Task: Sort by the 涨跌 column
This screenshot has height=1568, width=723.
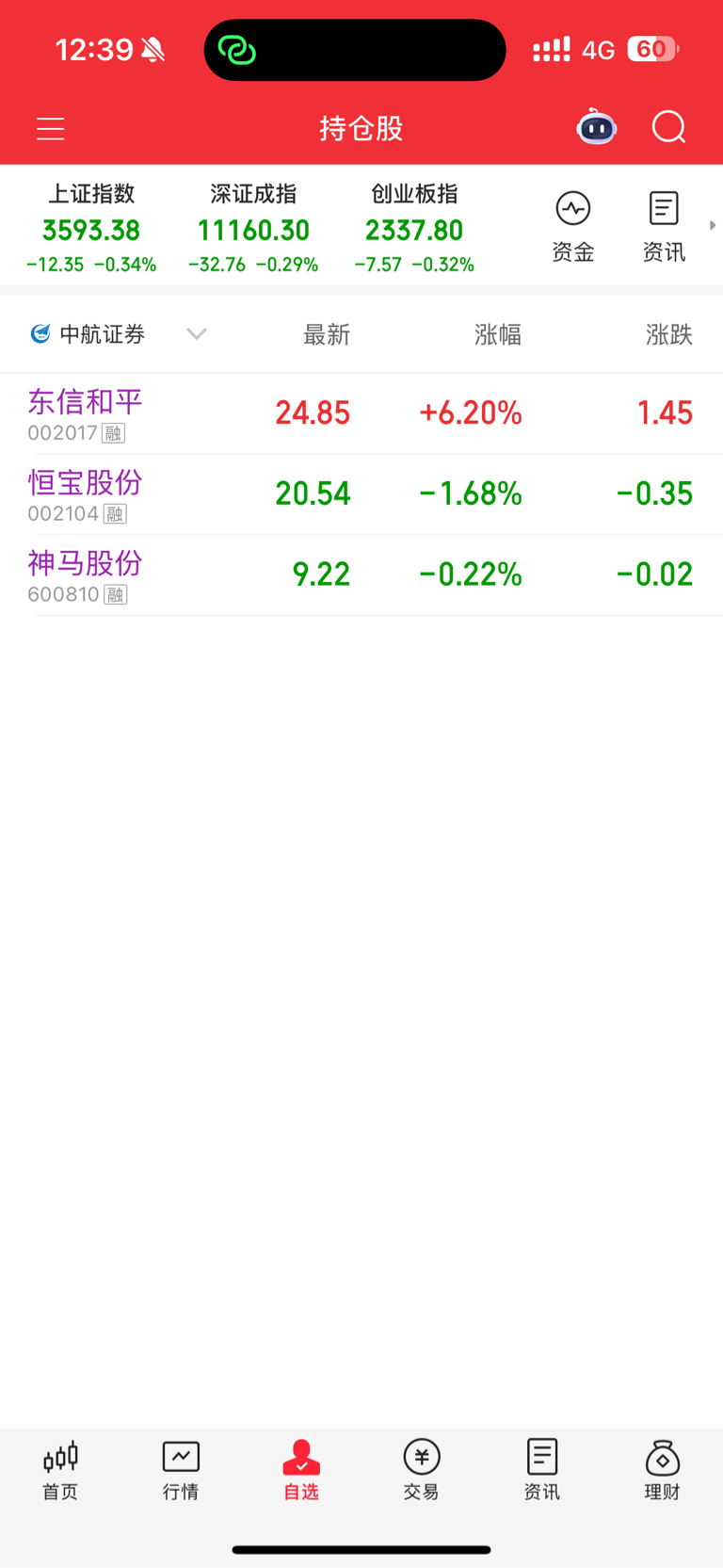Action: (669, 334)
